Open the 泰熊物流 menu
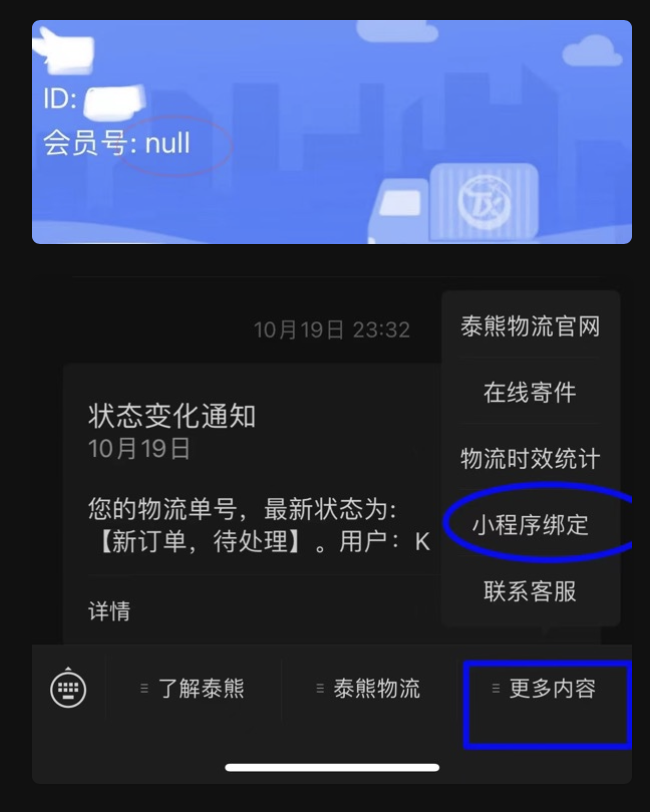Screen dimensions: 650x812 click(368, 689)
